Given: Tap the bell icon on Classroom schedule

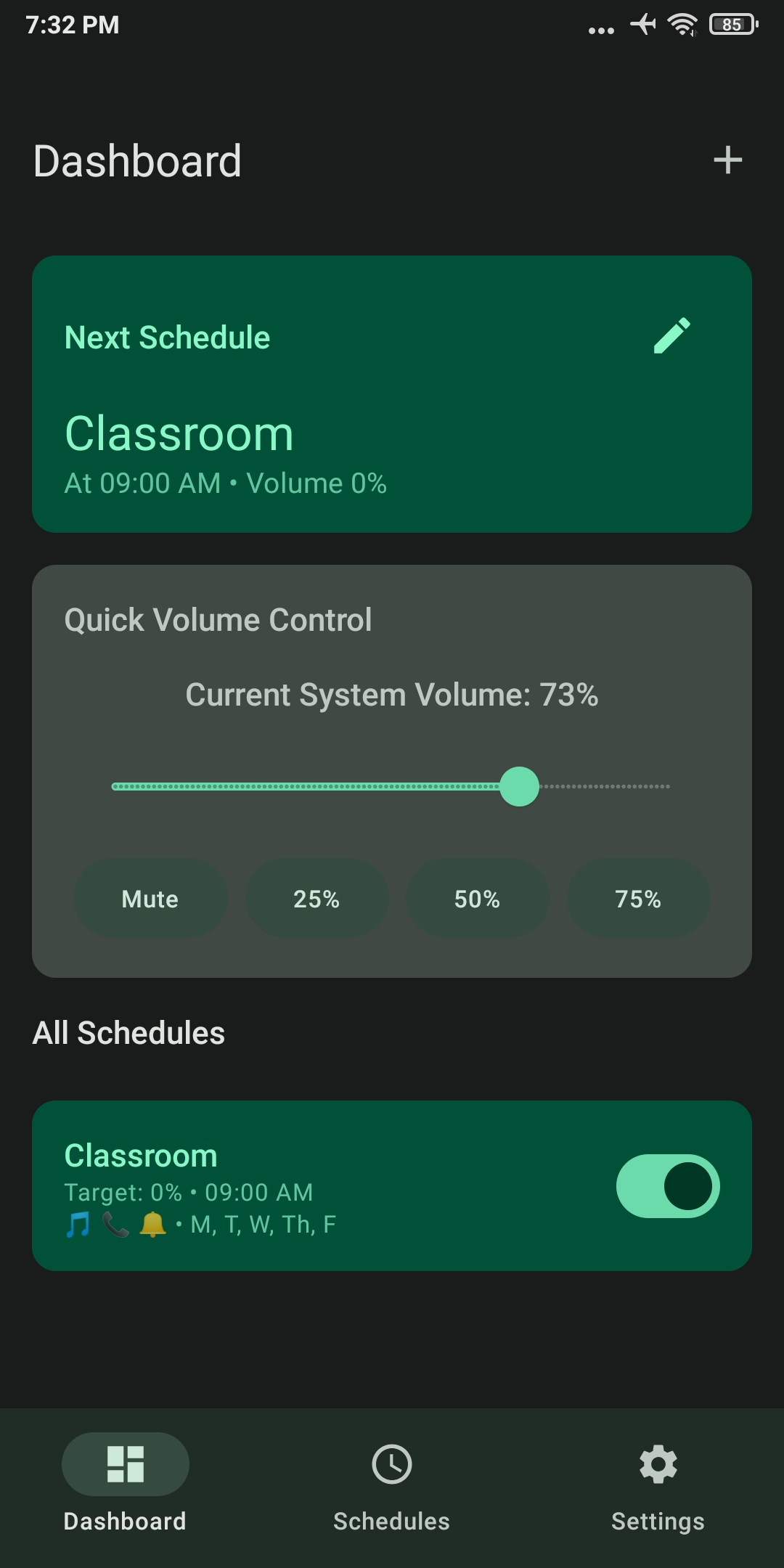Looking at the screenshot, I should coord(153,1225).
